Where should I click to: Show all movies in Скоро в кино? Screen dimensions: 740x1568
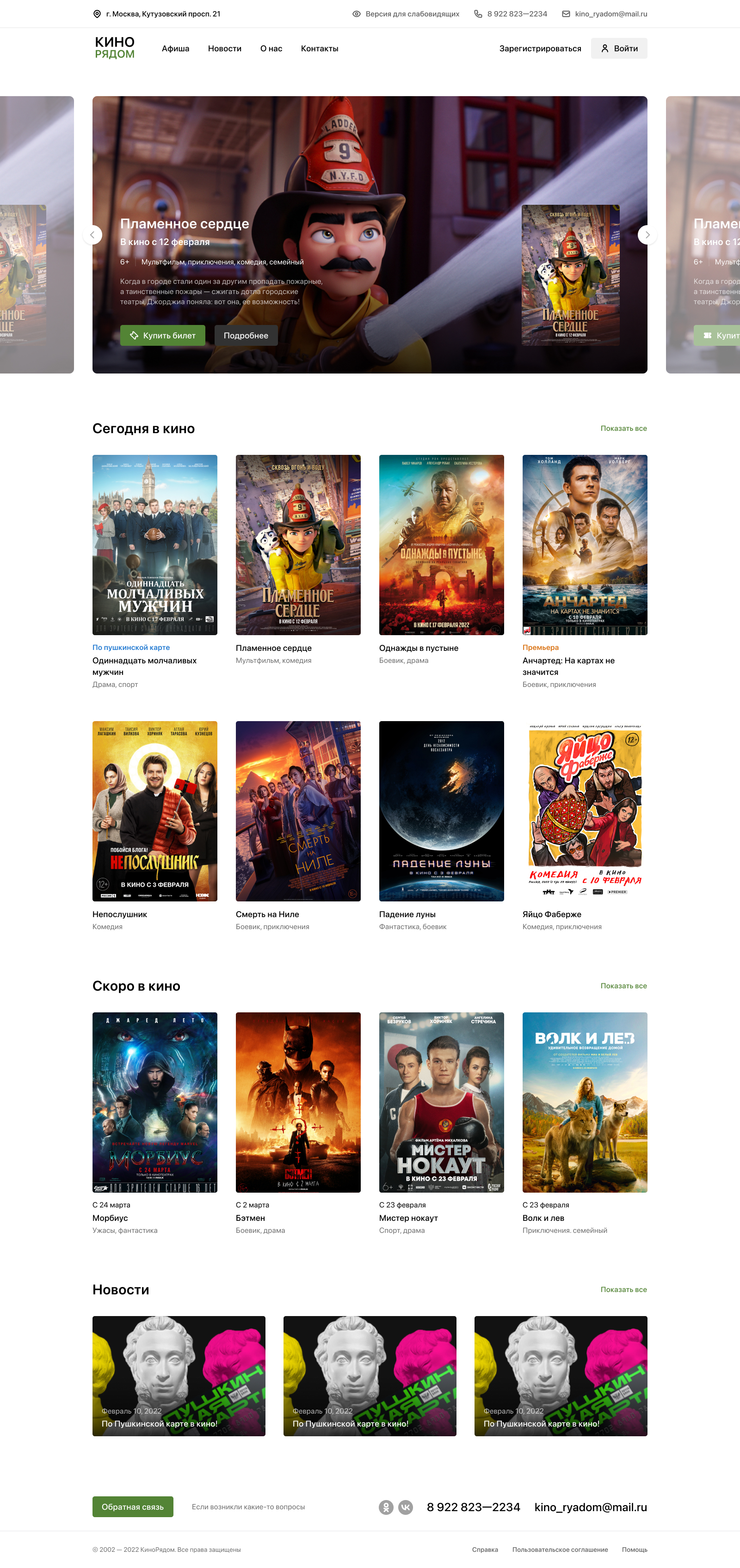click(x=623, y=986)
